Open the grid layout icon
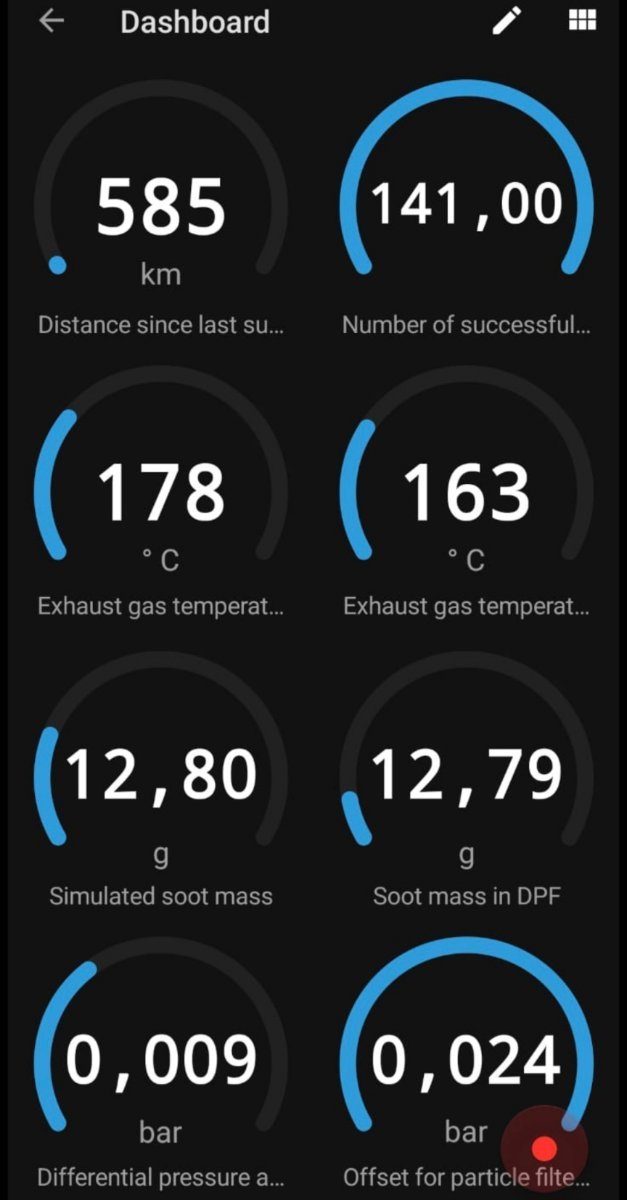 click(582, 22)
